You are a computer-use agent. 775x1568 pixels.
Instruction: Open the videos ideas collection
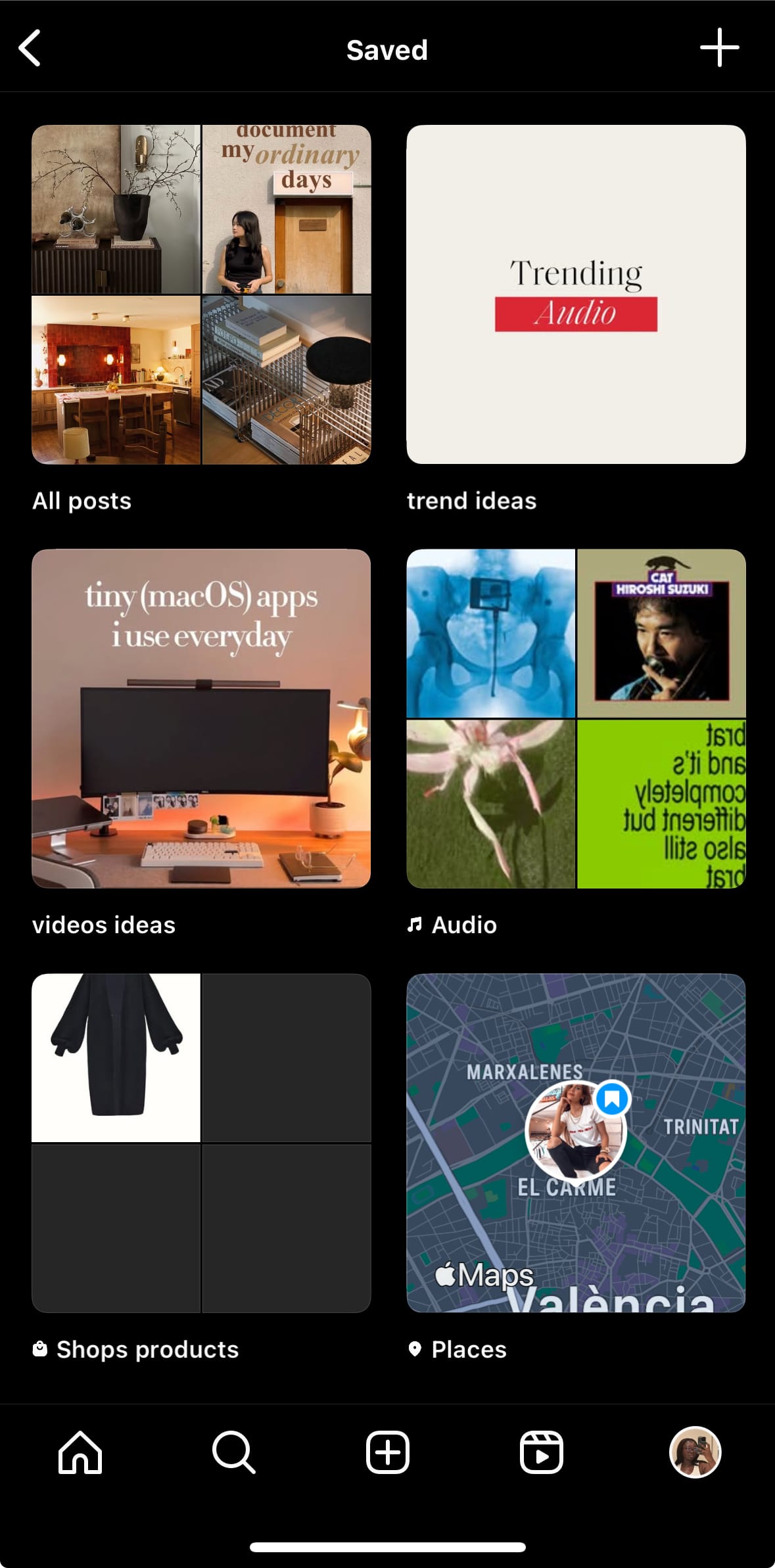(x=201, y=718)
